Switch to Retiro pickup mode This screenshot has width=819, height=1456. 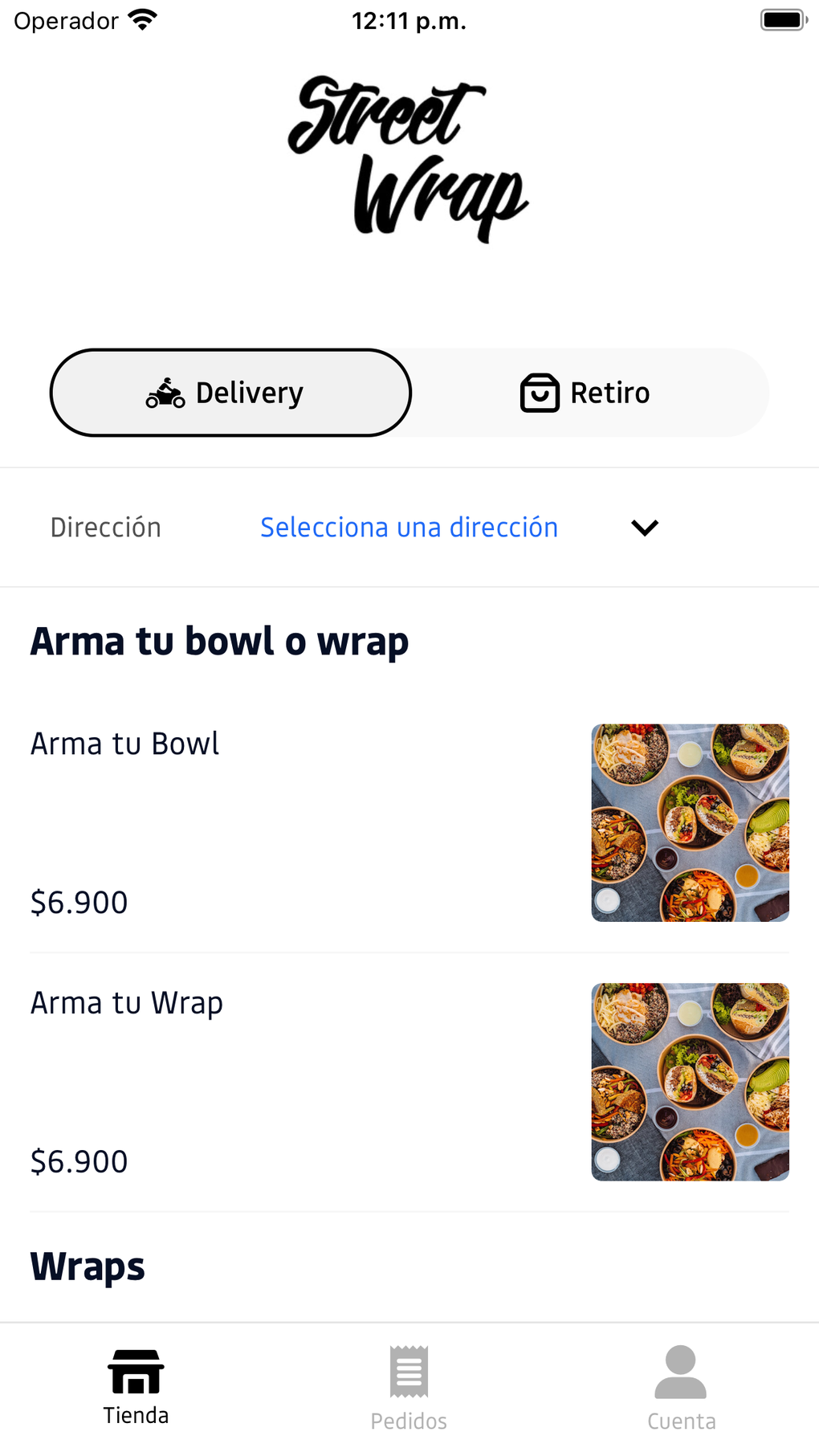click(x=585, y=393)
